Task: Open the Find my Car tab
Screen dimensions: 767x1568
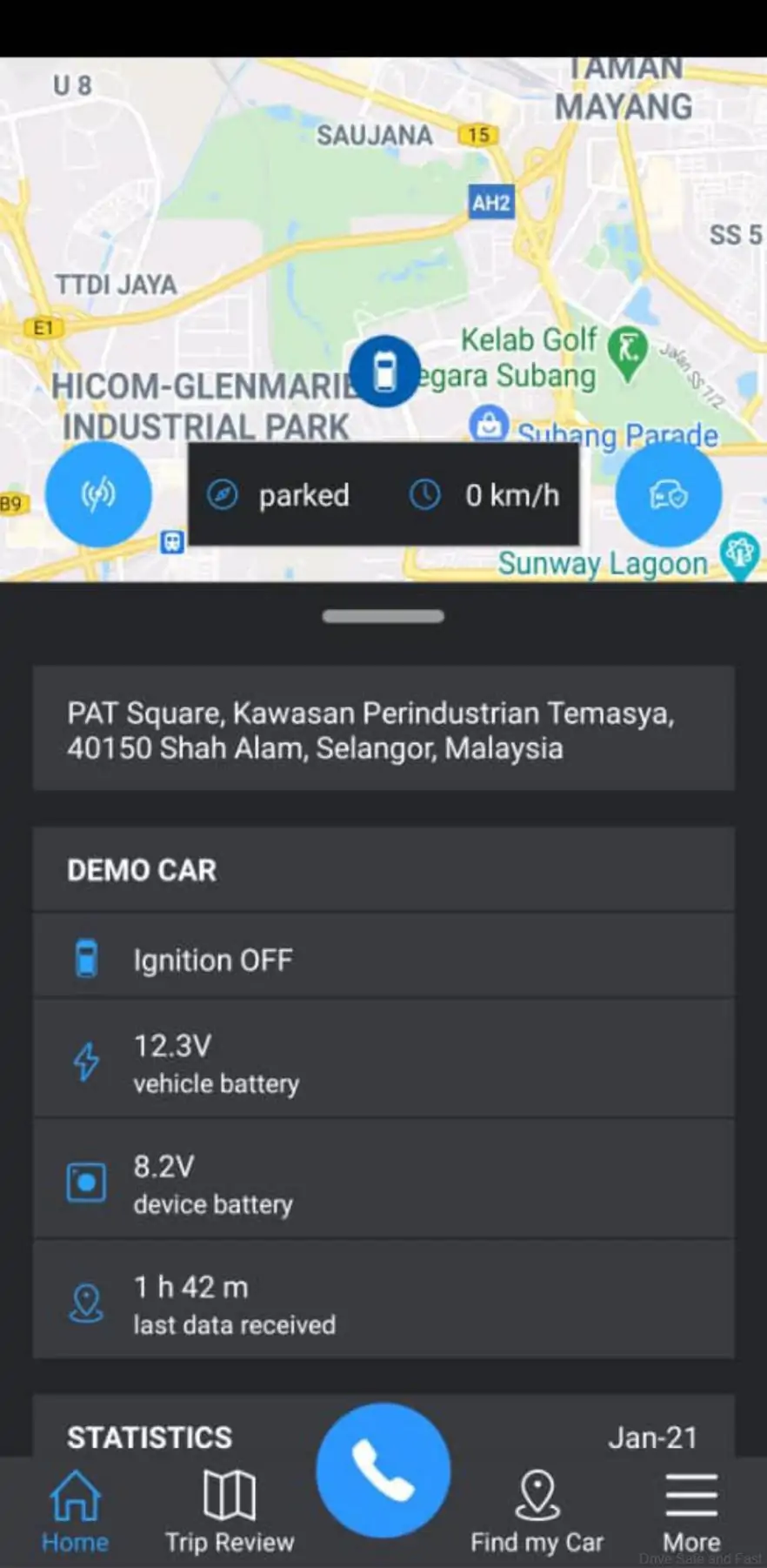Action: click(537, 1512)
